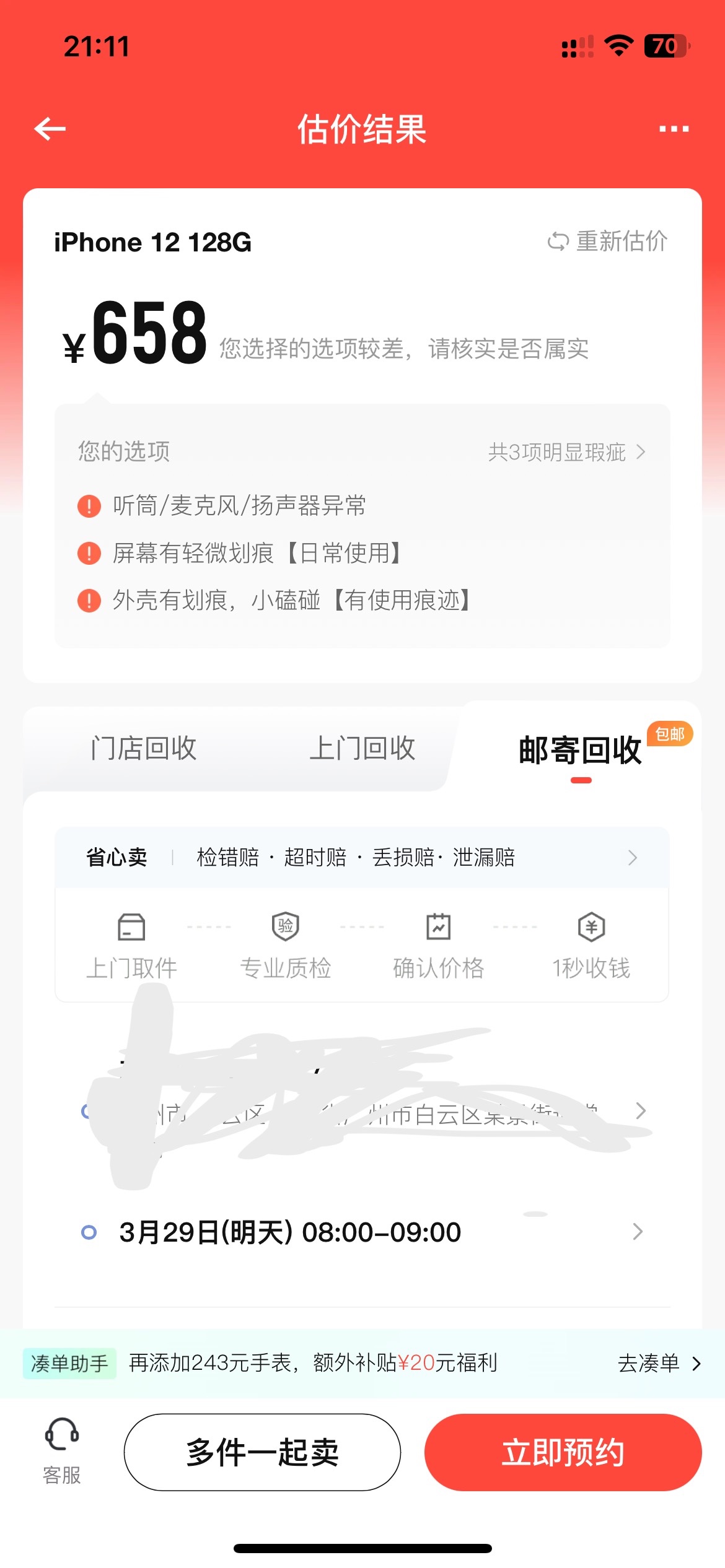Viewport: 725px width, 1568px height.
Task: Tap 去凑单 in the 凑单助手 banner
Action: pyautogui.click(x=659, y=1363)
